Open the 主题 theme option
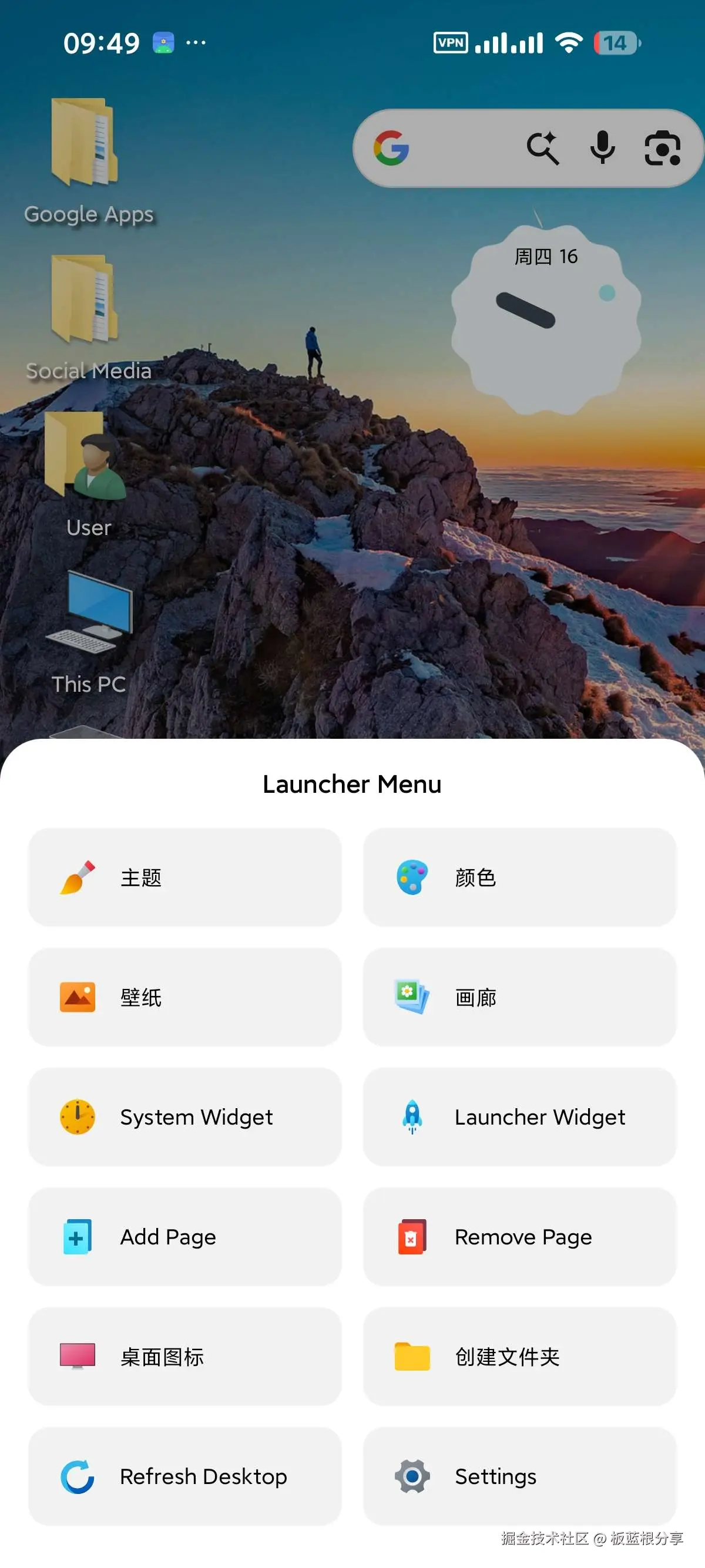 coord(184,877)
